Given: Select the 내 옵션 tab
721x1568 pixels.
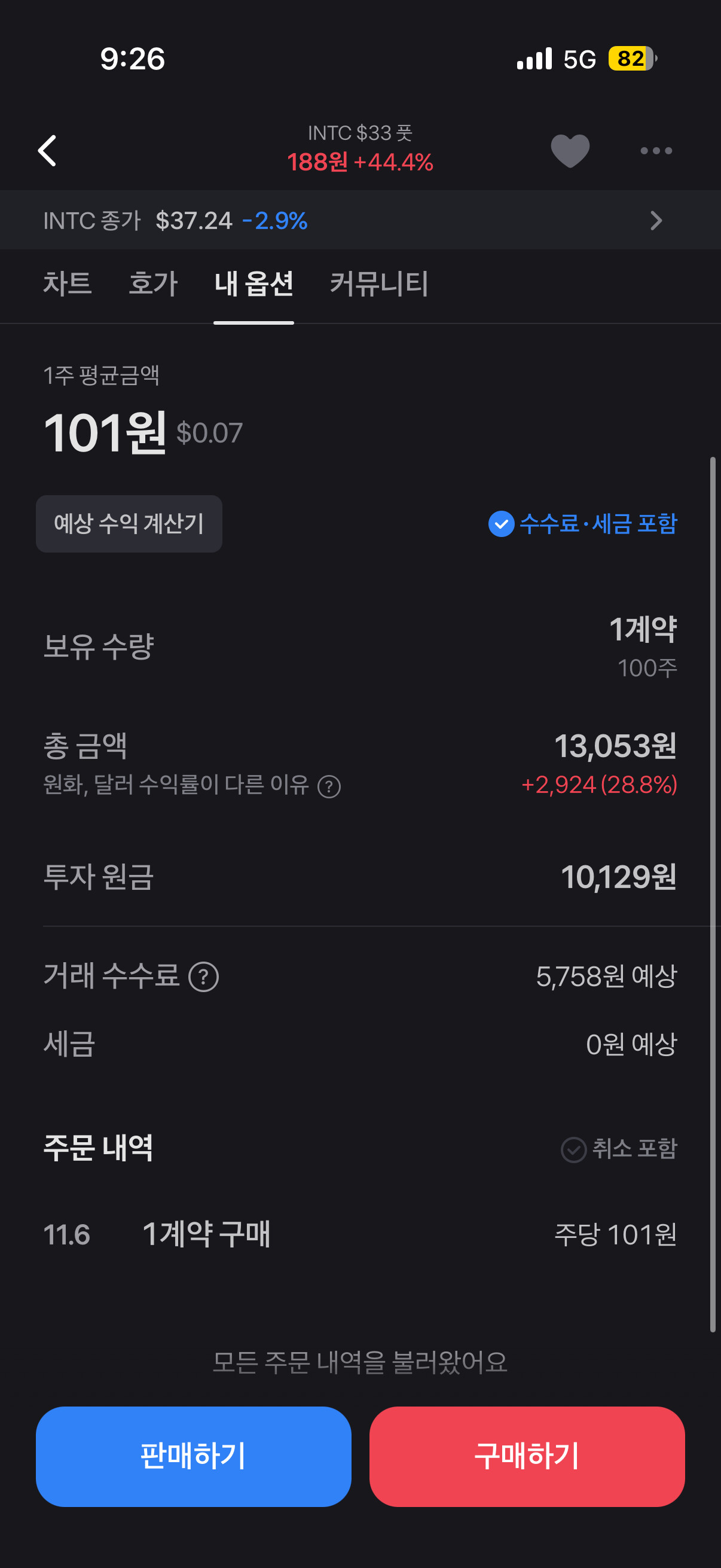Looking at the screenshot, I should (253, 283).
